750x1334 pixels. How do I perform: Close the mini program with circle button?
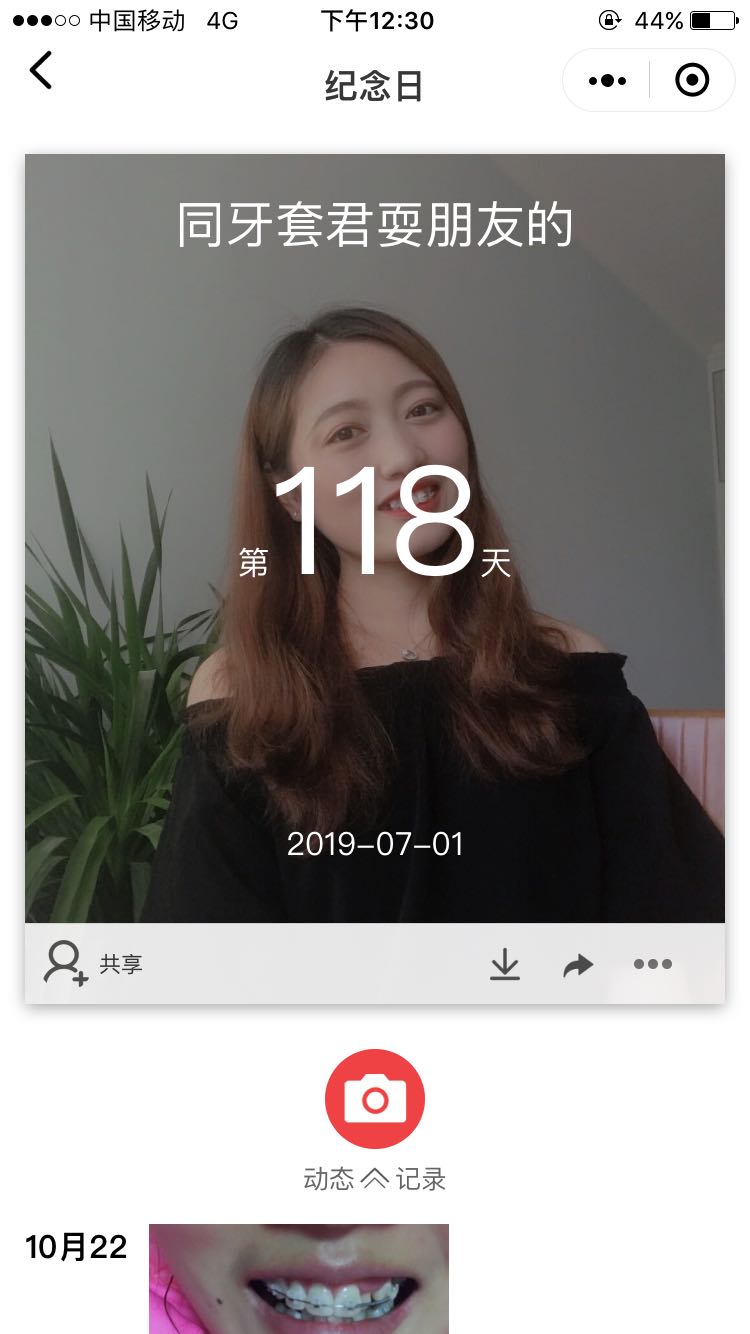pos(692,80)
